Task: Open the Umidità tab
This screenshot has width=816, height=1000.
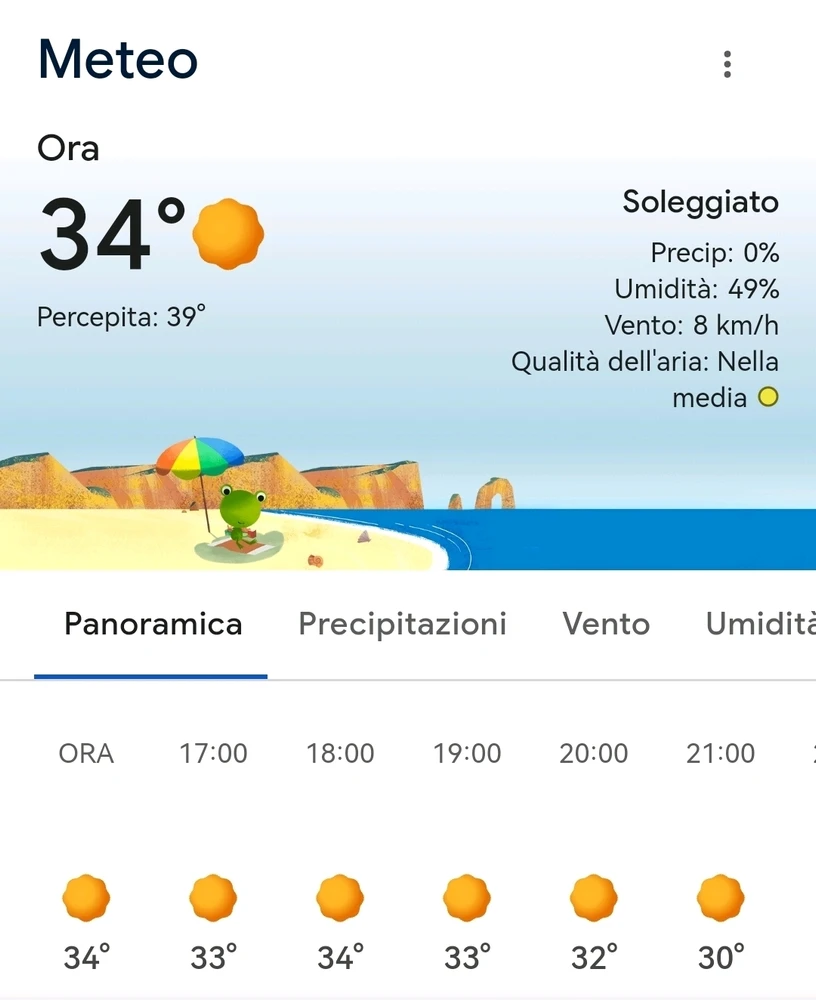Action: [760, 625]
